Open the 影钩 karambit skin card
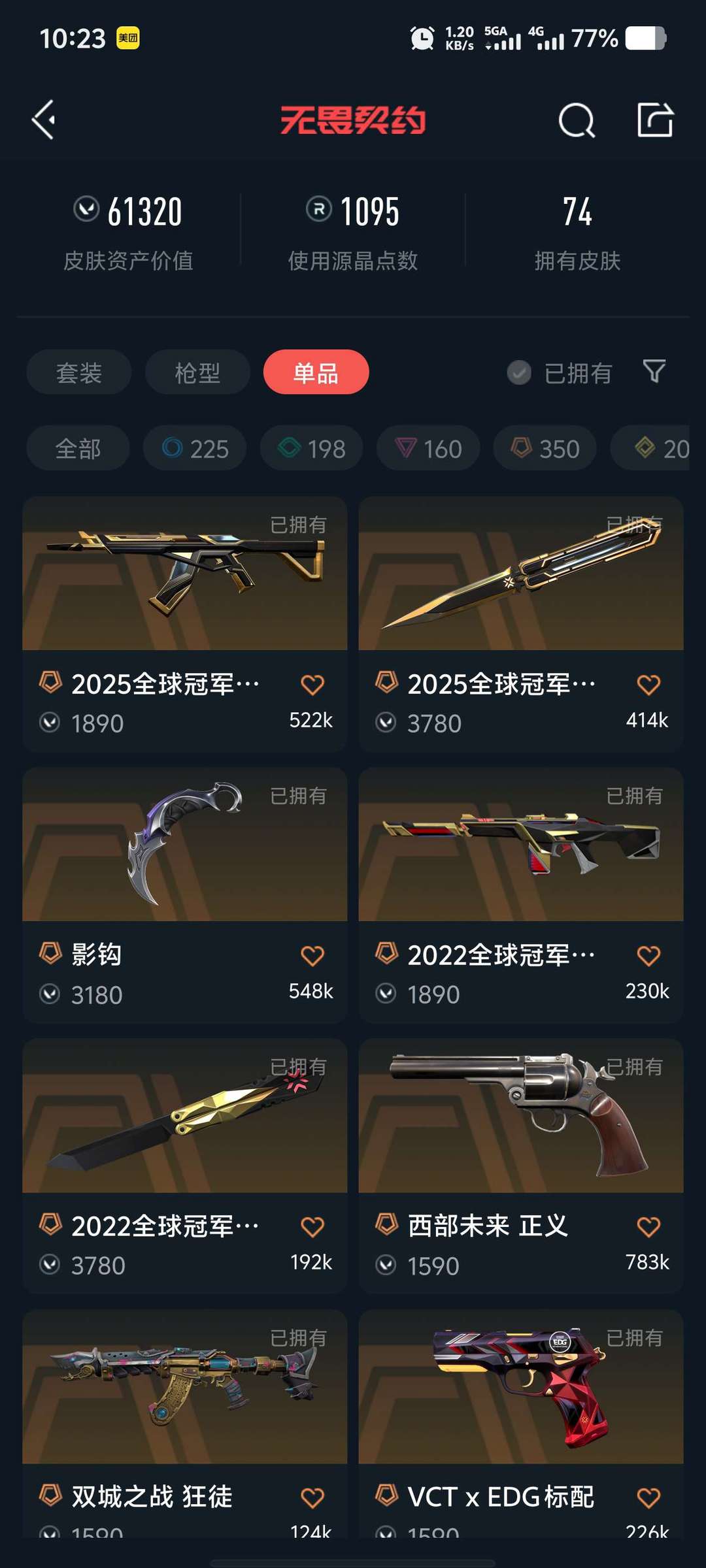This screenshot has height=1568, width=706. [184, 849]
